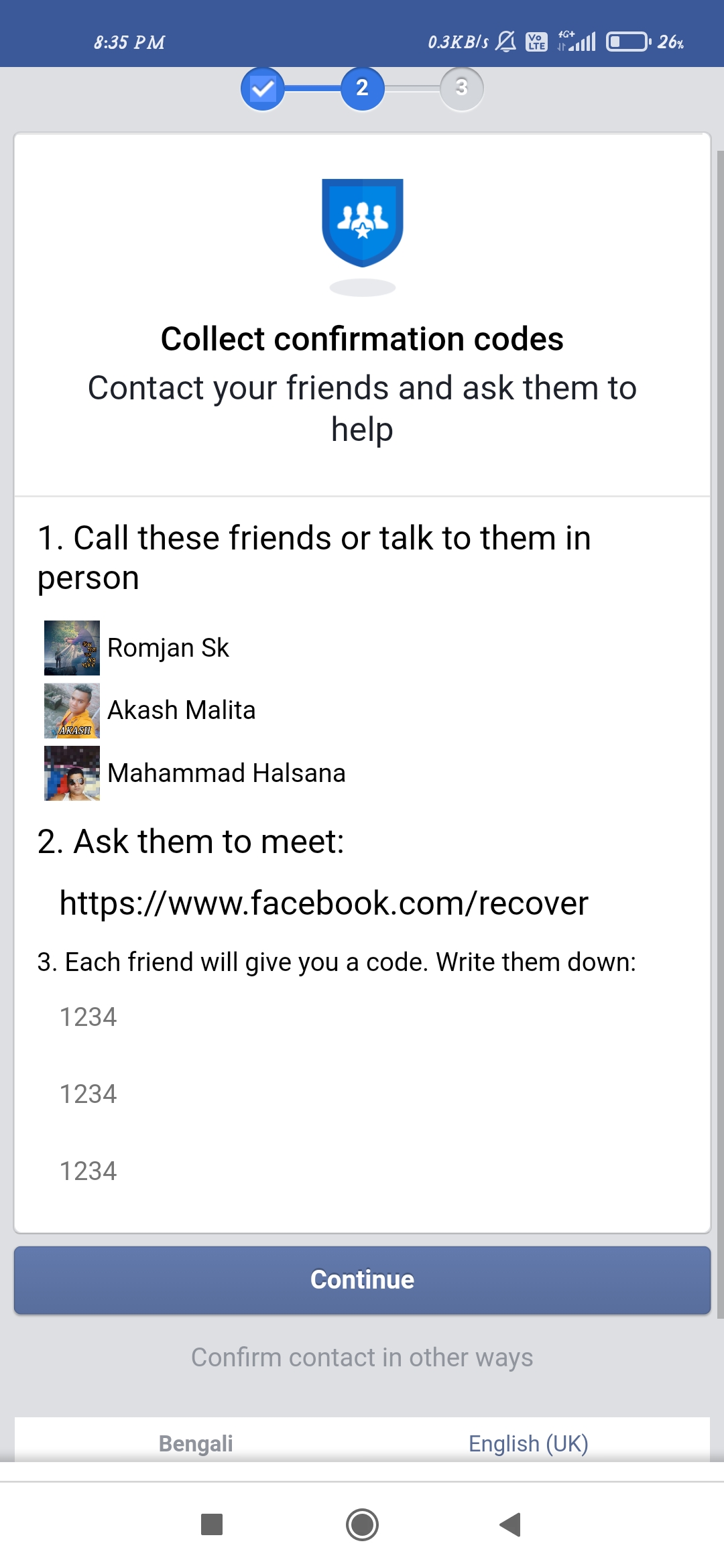Screen dimensions: 724x1568
Task: Tap Akash Malita's profile photo
Action: coord(71,710)
